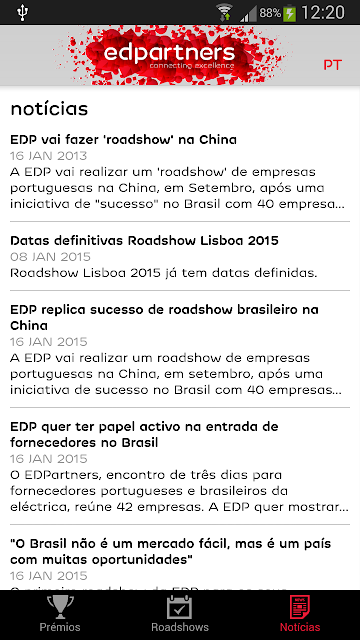
Task: Go to the Roadshows tab
Action: click(x=180, y=614)
